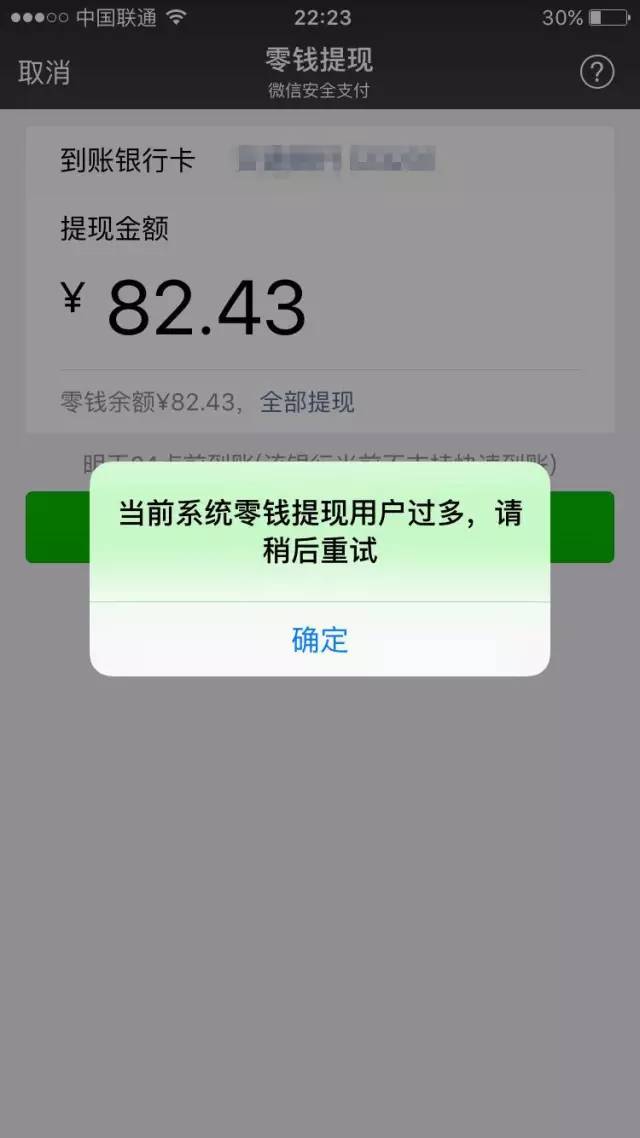Open the help question mark icon

pyautogui.click(x=597, y=72)
